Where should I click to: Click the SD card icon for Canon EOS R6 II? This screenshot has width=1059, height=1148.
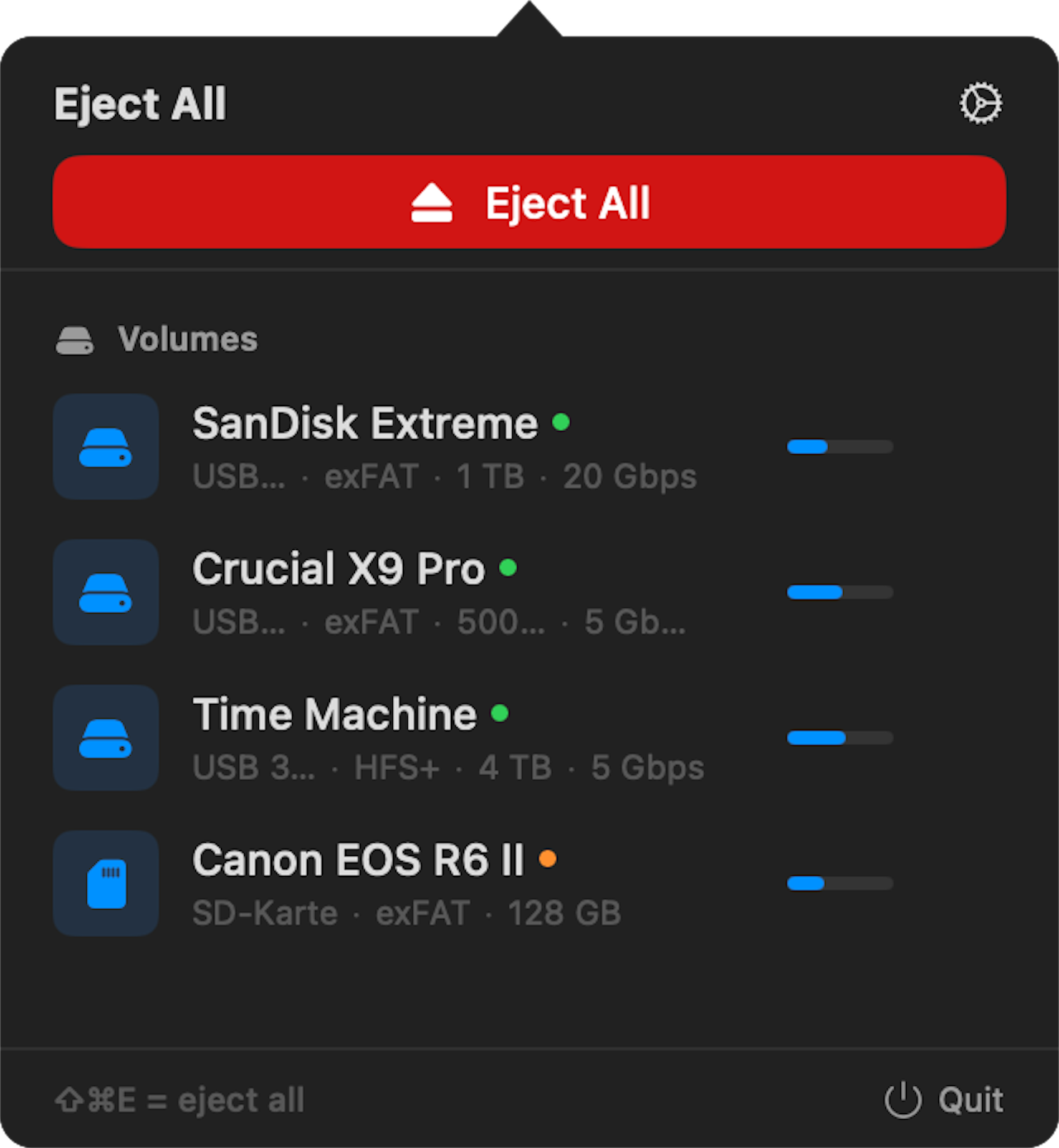(105, 883)
